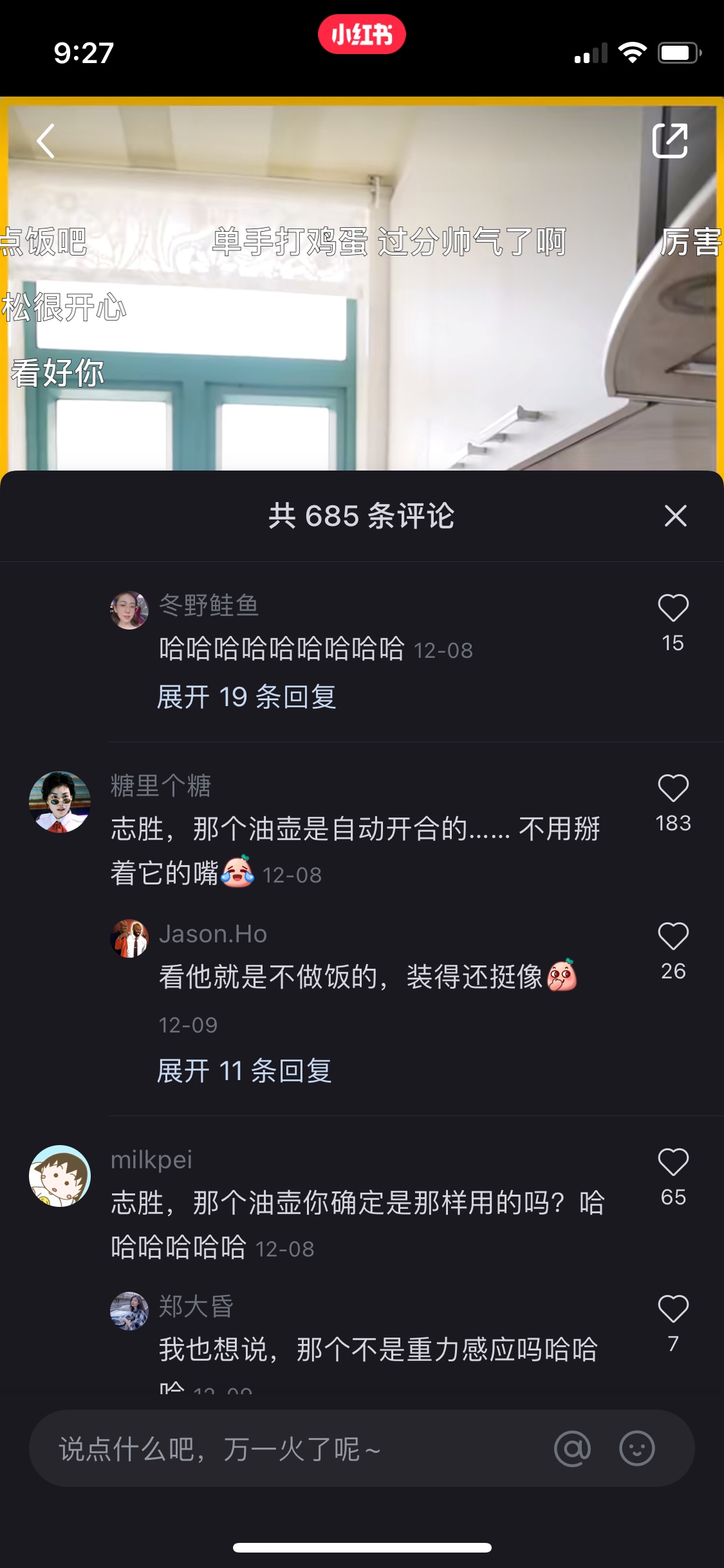
Task: Open the emoji picker
Action: [x=637, y=1449]
